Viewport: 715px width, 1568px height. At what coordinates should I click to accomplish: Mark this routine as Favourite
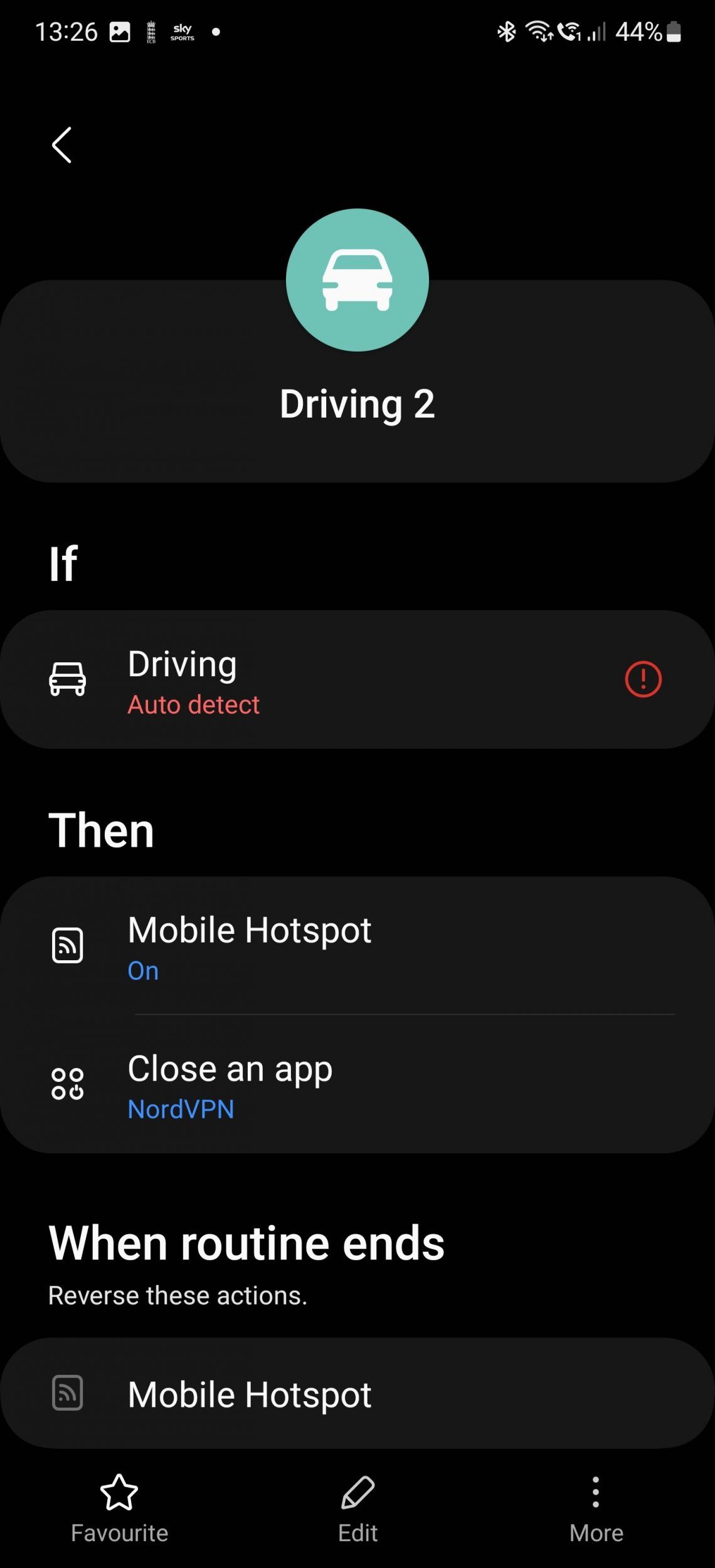pos(119,1508)
